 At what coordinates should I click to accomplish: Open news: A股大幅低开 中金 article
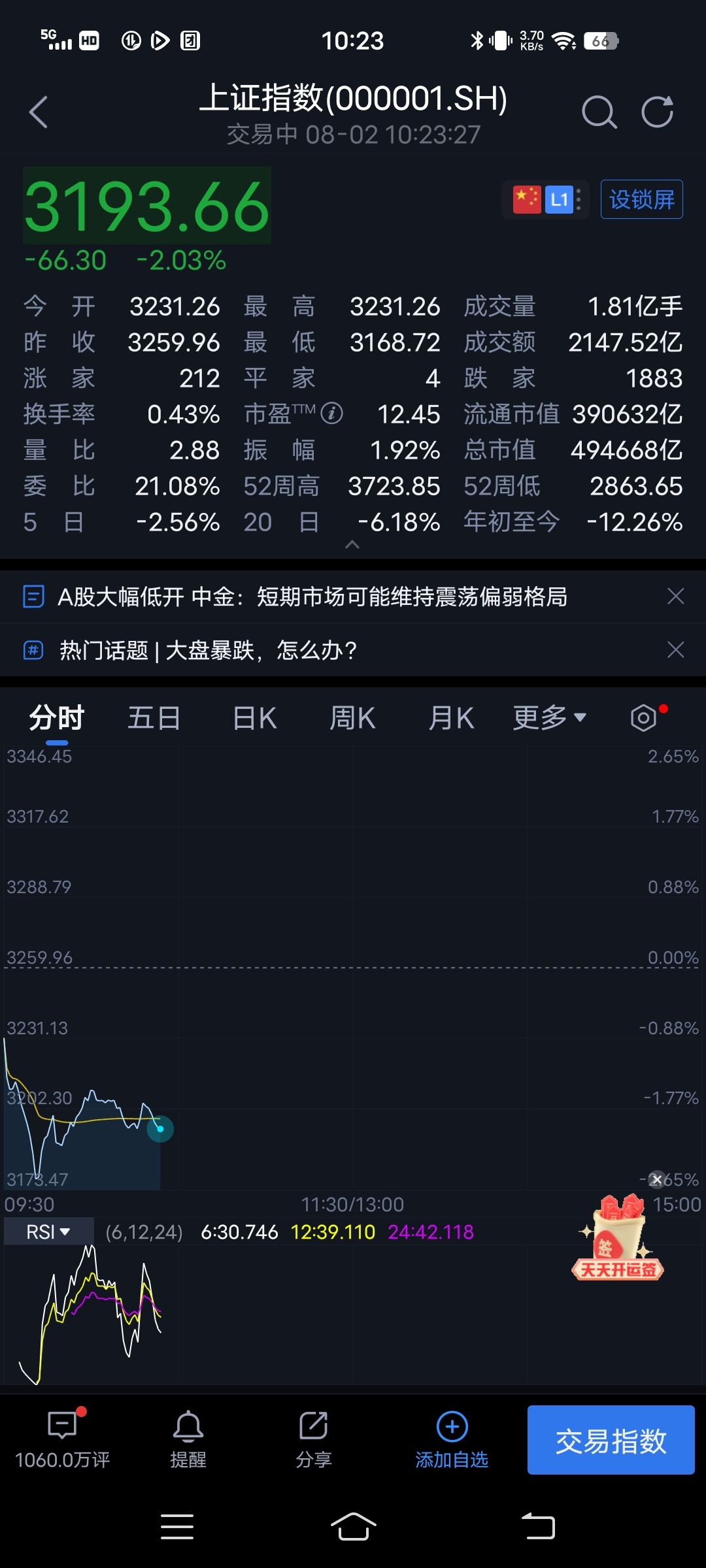pyautogui.click(x=312, y=596)
